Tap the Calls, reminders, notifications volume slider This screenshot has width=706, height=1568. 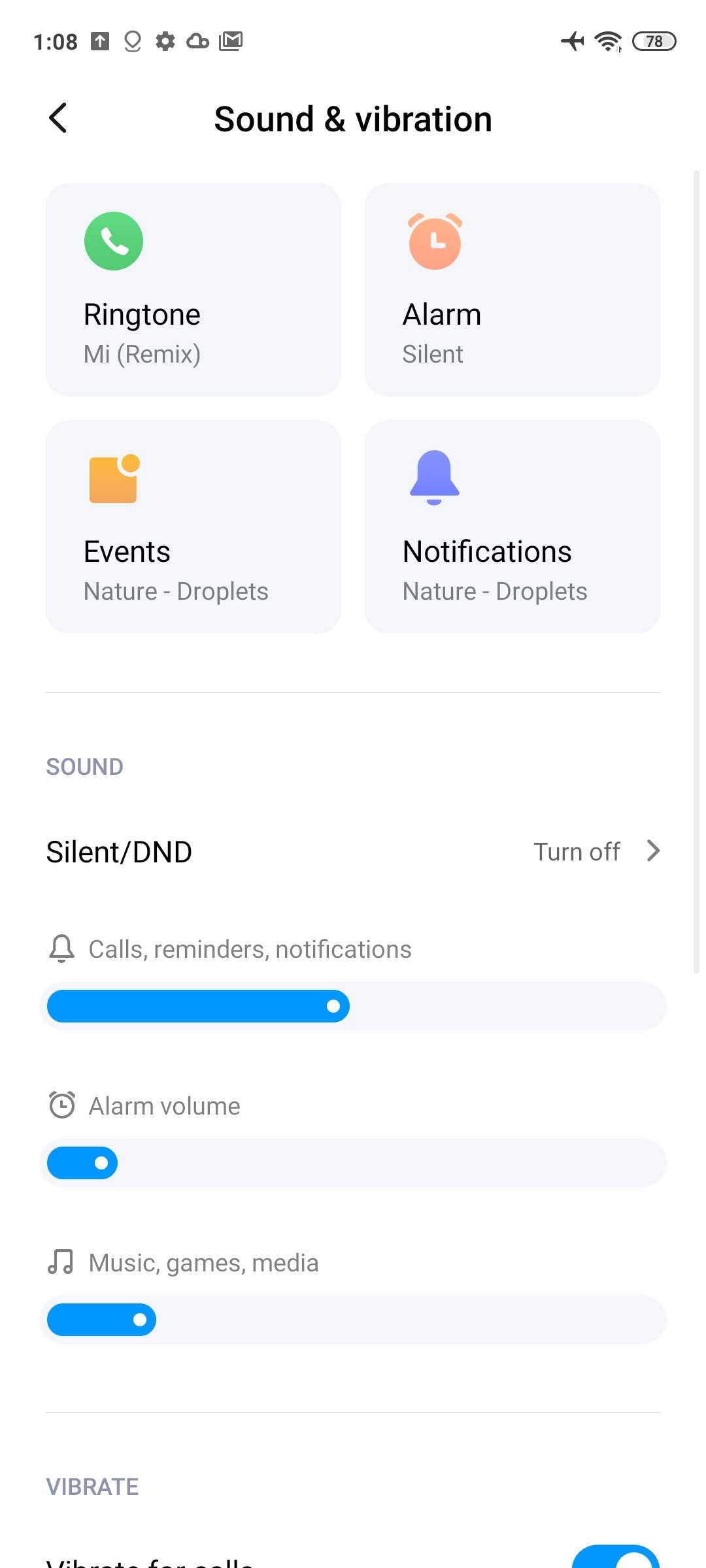(x=353, y=1006)
